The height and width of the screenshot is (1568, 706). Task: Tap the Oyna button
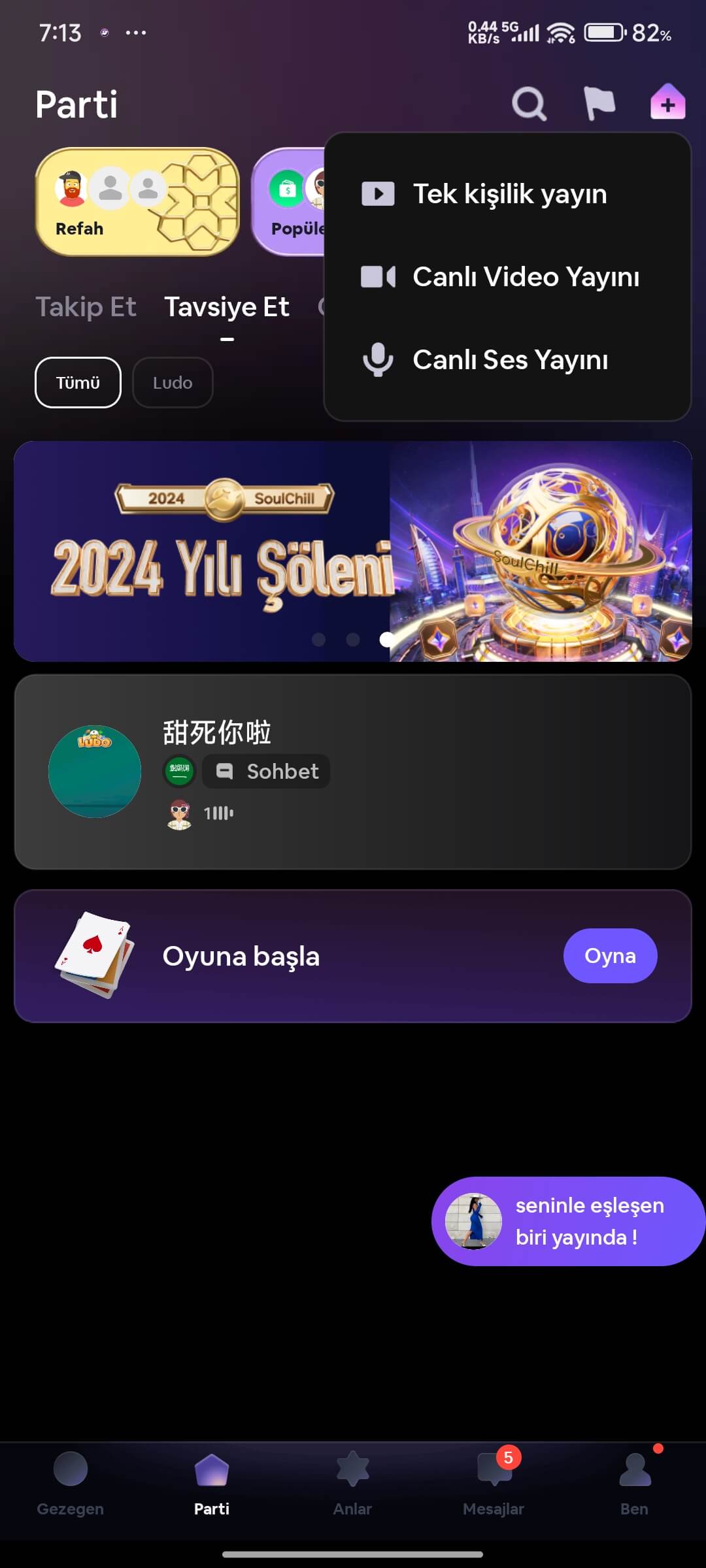(x=609, y=956)
